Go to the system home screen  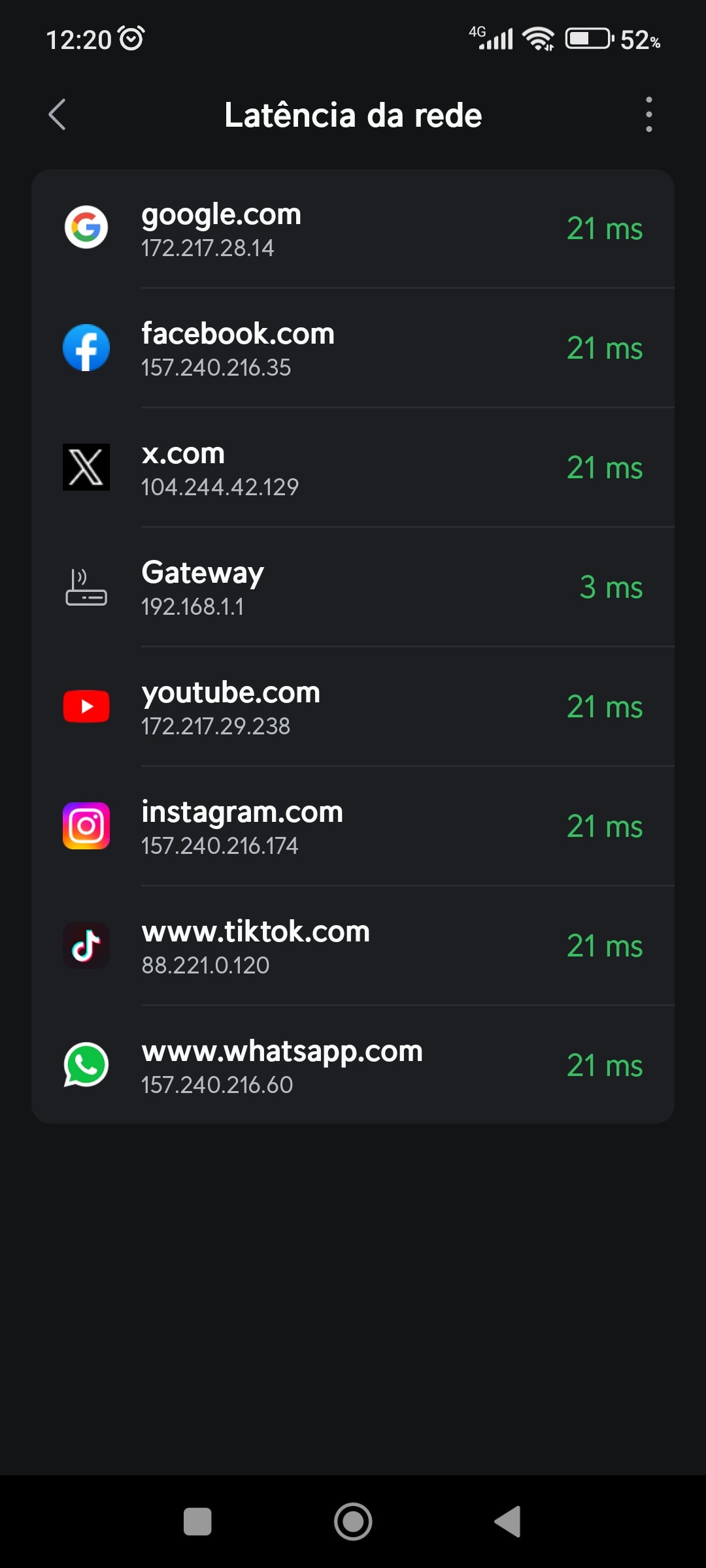point(353,1522)
